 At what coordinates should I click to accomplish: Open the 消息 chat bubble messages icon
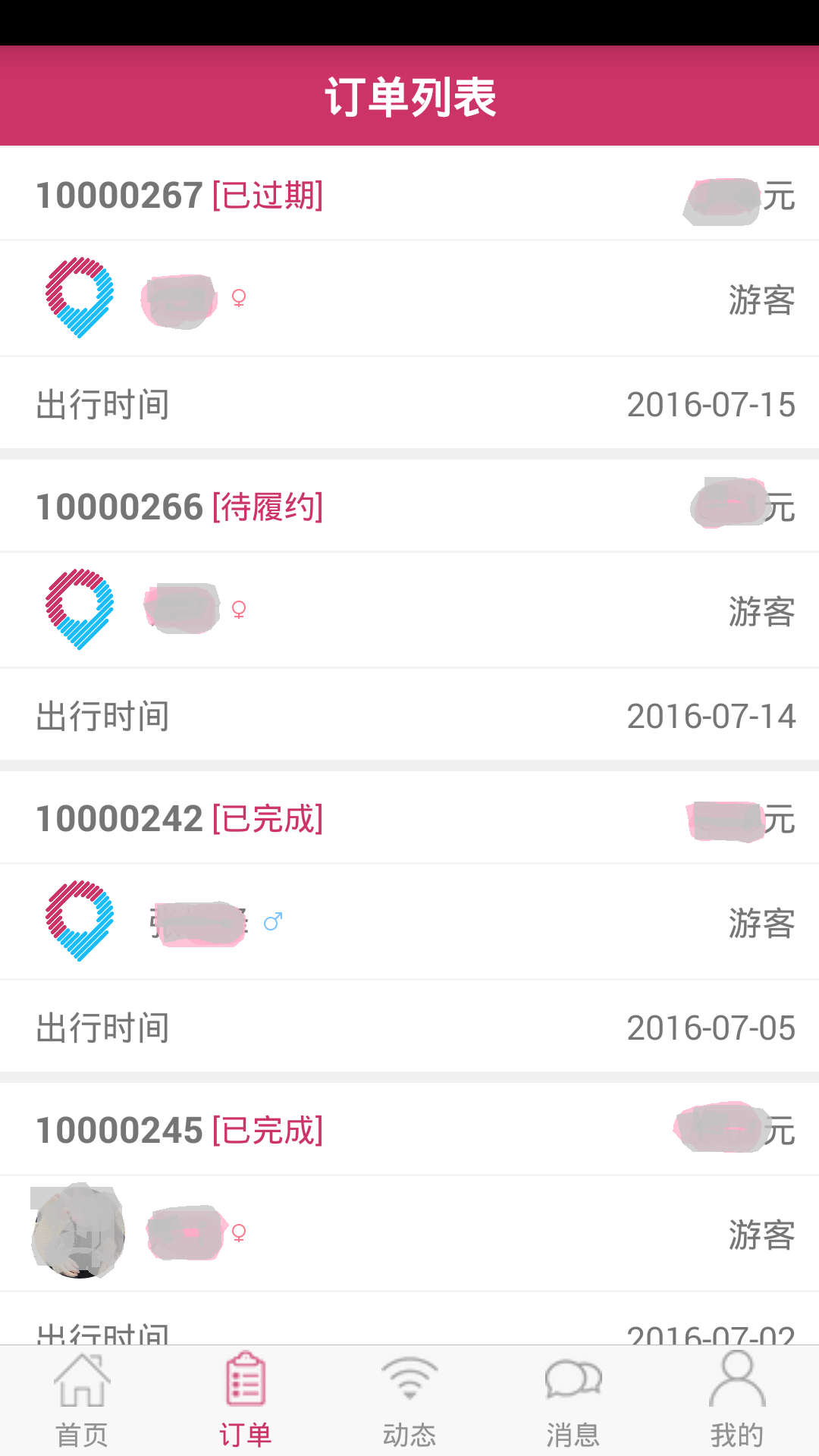click(x=573, y=1382)
